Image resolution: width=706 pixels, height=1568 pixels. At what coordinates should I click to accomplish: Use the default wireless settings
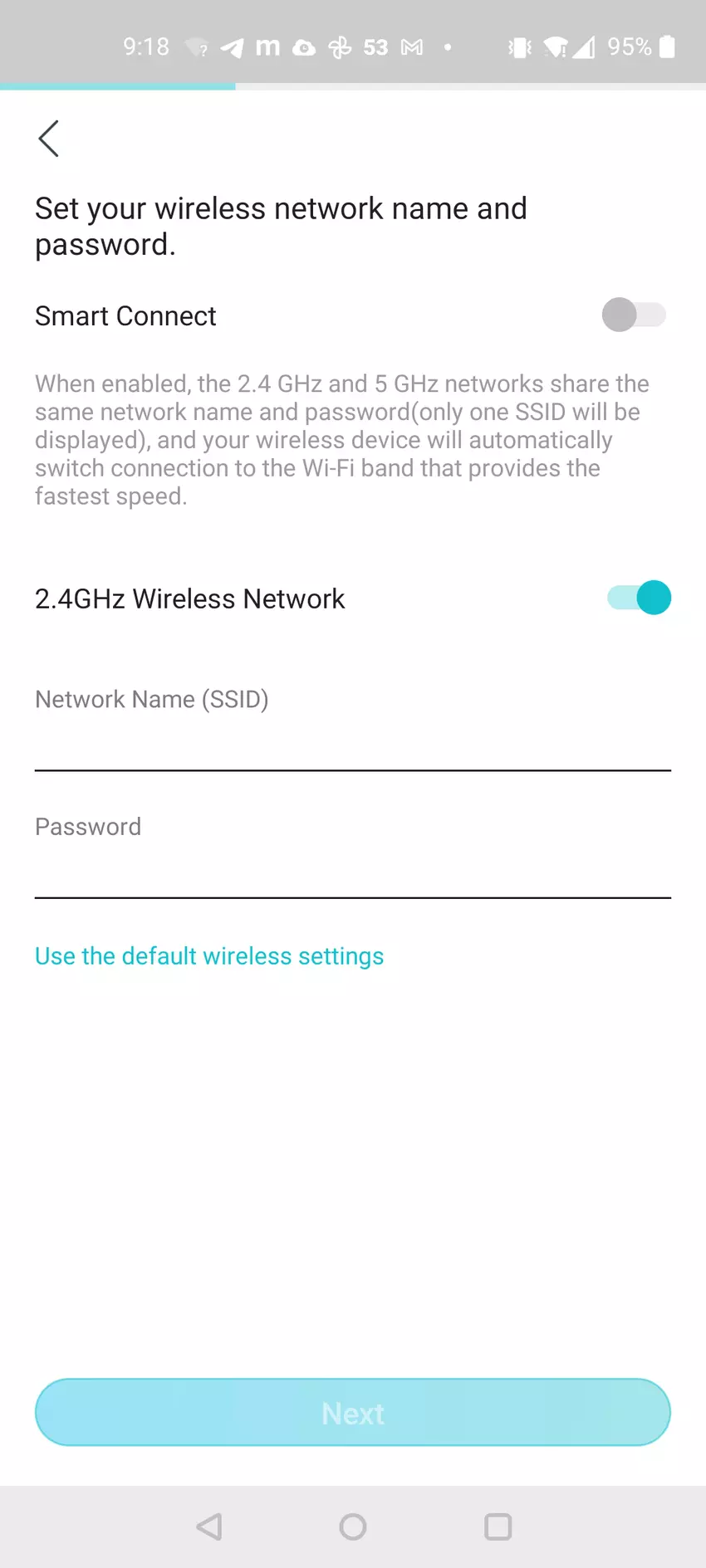[209, 956]
